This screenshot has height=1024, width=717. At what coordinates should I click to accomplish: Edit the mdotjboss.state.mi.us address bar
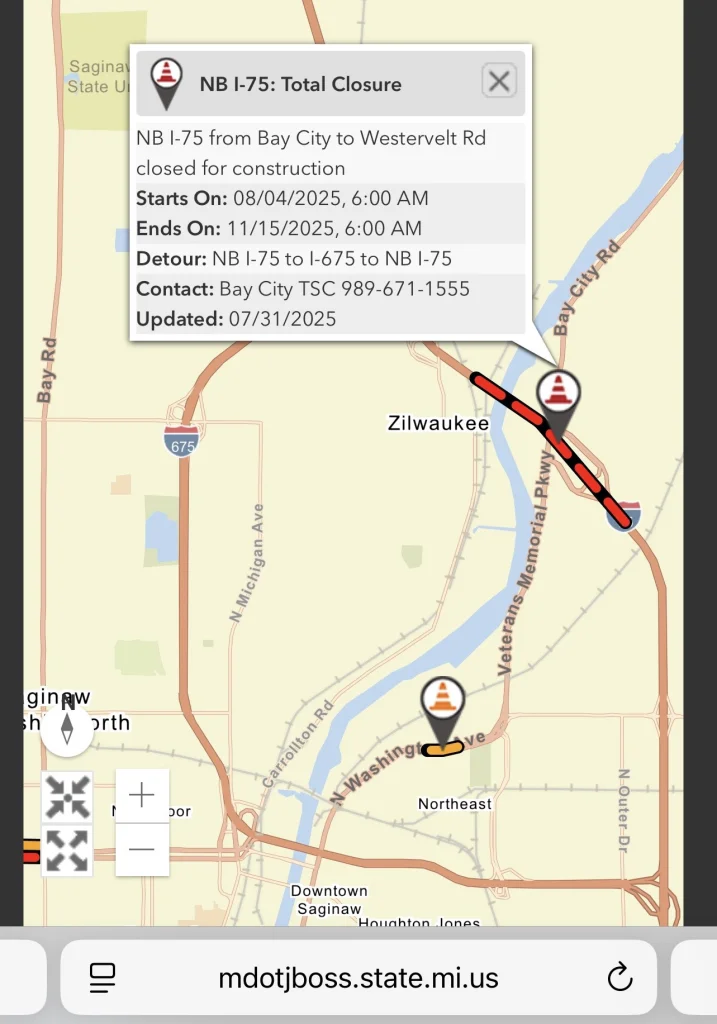click(358, 977)
